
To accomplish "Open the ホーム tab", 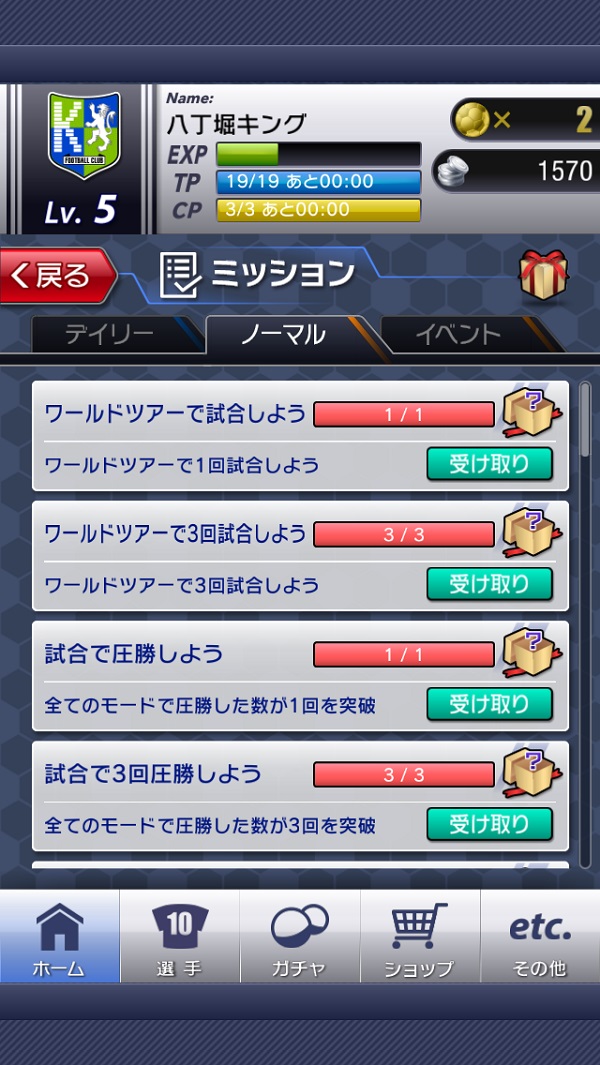I will point(59,937).
